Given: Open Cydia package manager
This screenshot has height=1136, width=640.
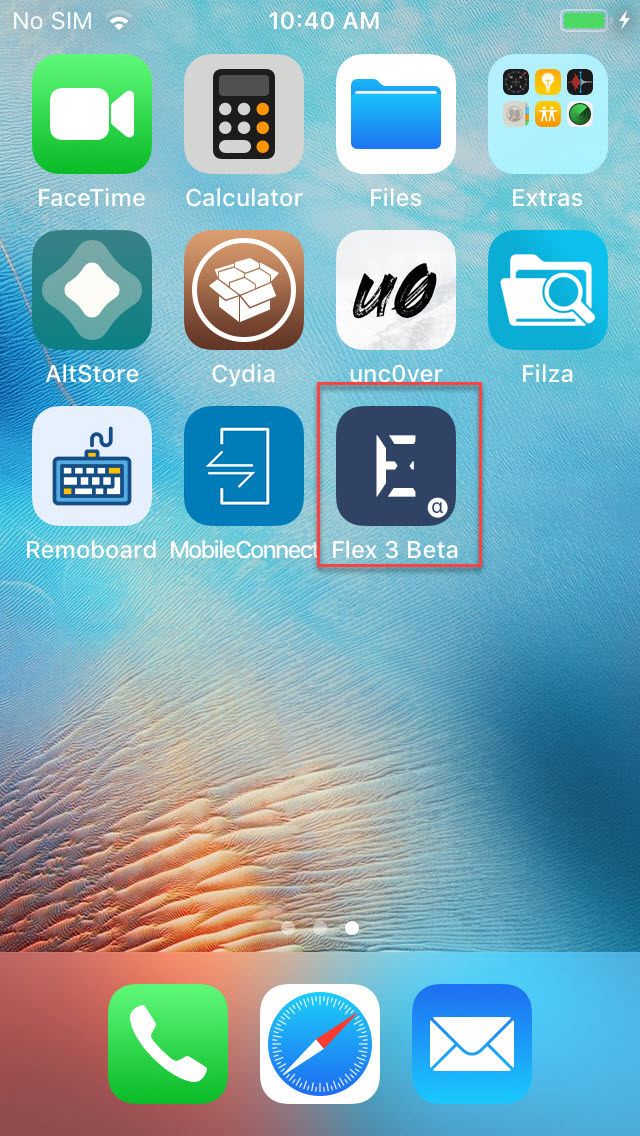Looking at the screenshot, I should click(x=244, y=290).
